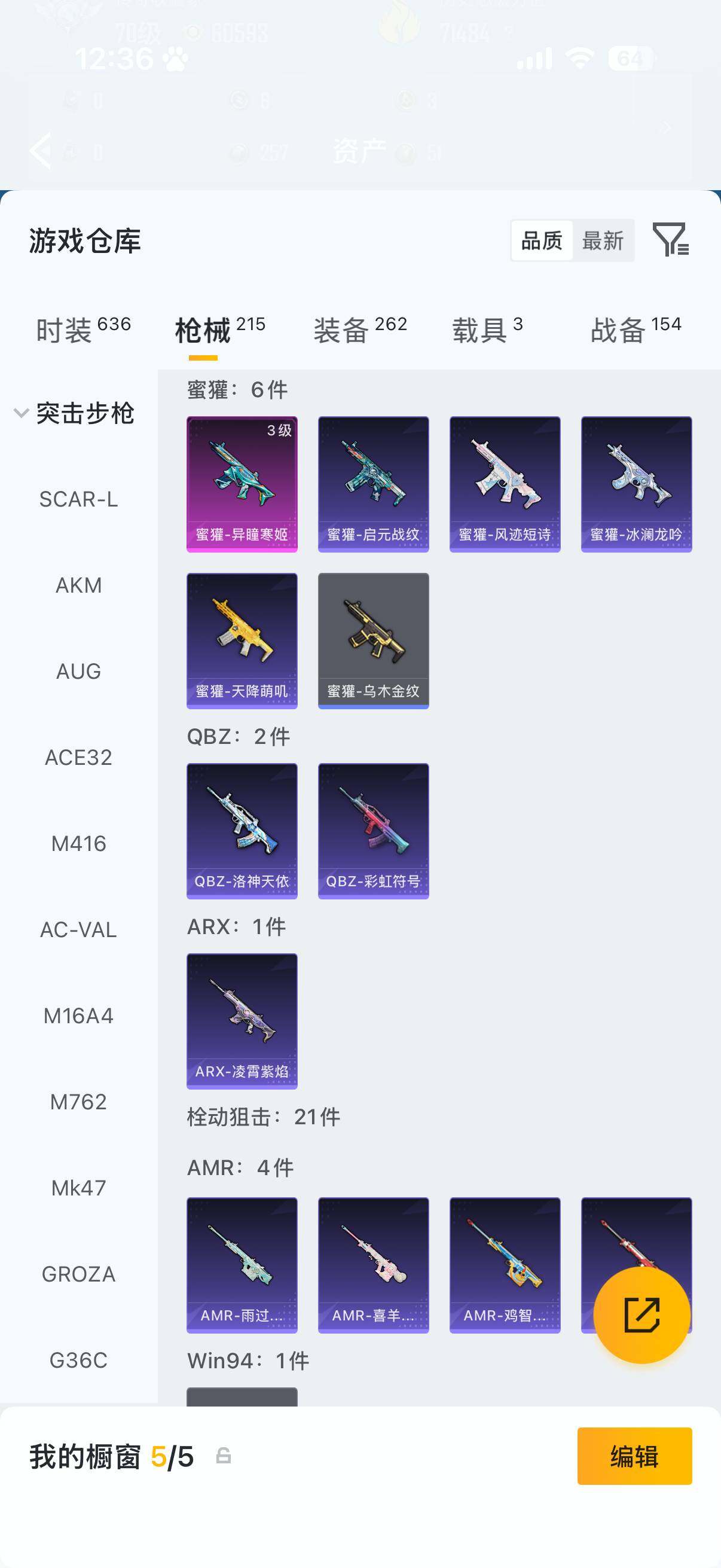Select AKM in the side list
Viewport: 721px width, 1568px height.
78,585
